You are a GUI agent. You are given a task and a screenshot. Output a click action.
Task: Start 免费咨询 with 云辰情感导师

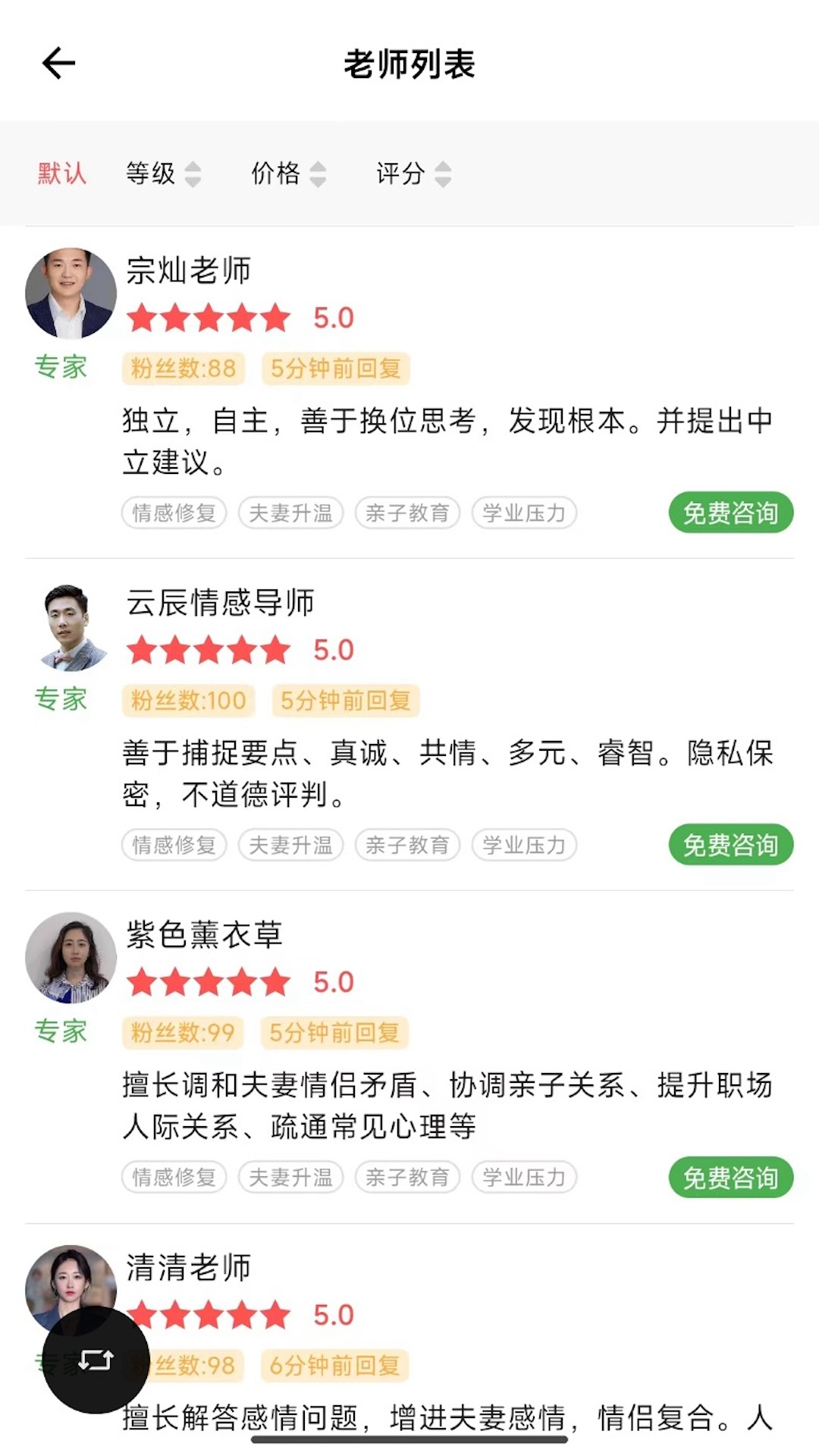(731, 845)
